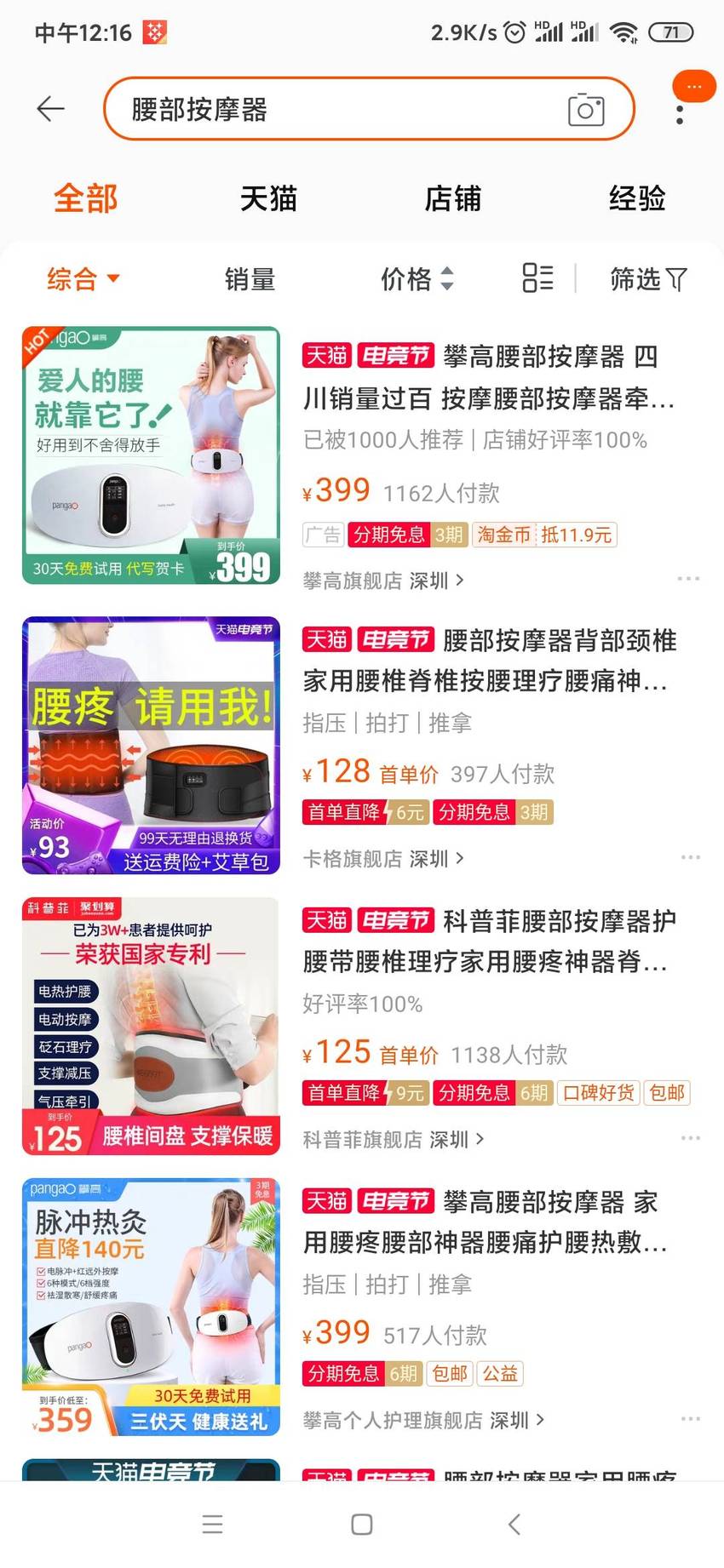Expand the 综合 sort dropdown

(83, 278)
